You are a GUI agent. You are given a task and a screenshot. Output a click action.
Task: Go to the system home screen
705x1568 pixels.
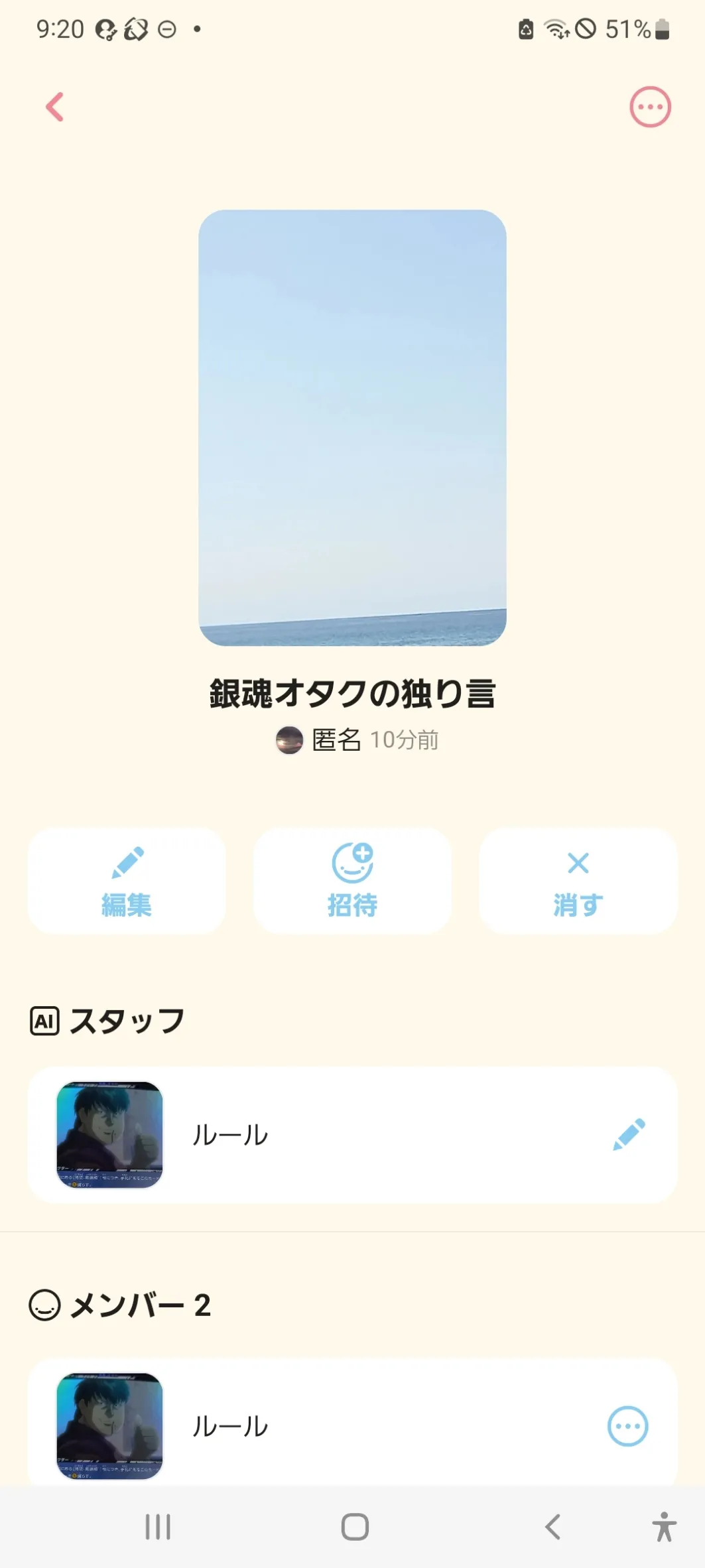point(355,1527)
